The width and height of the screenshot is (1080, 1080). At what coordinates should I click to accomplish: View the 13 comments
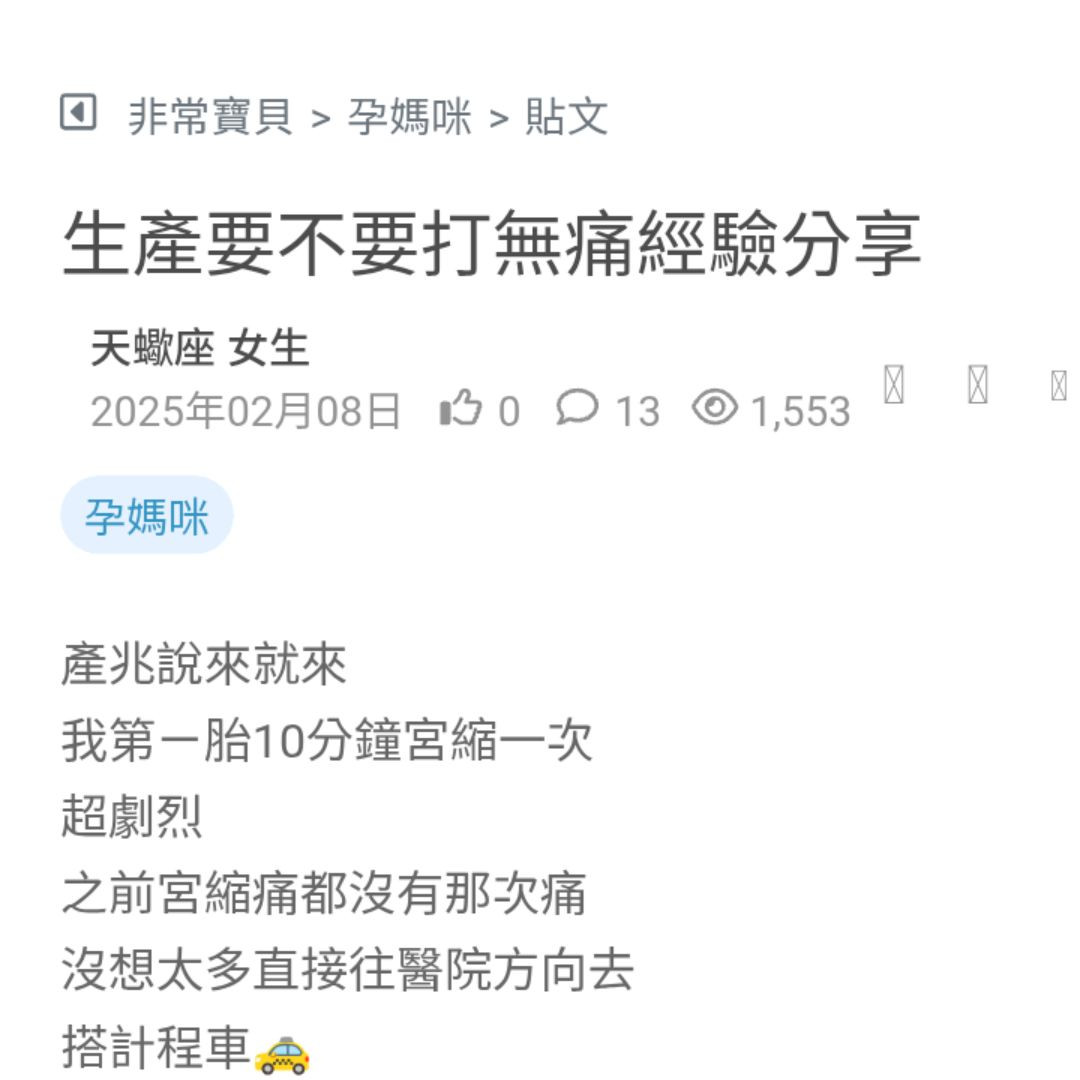click(x=578, y=409)
